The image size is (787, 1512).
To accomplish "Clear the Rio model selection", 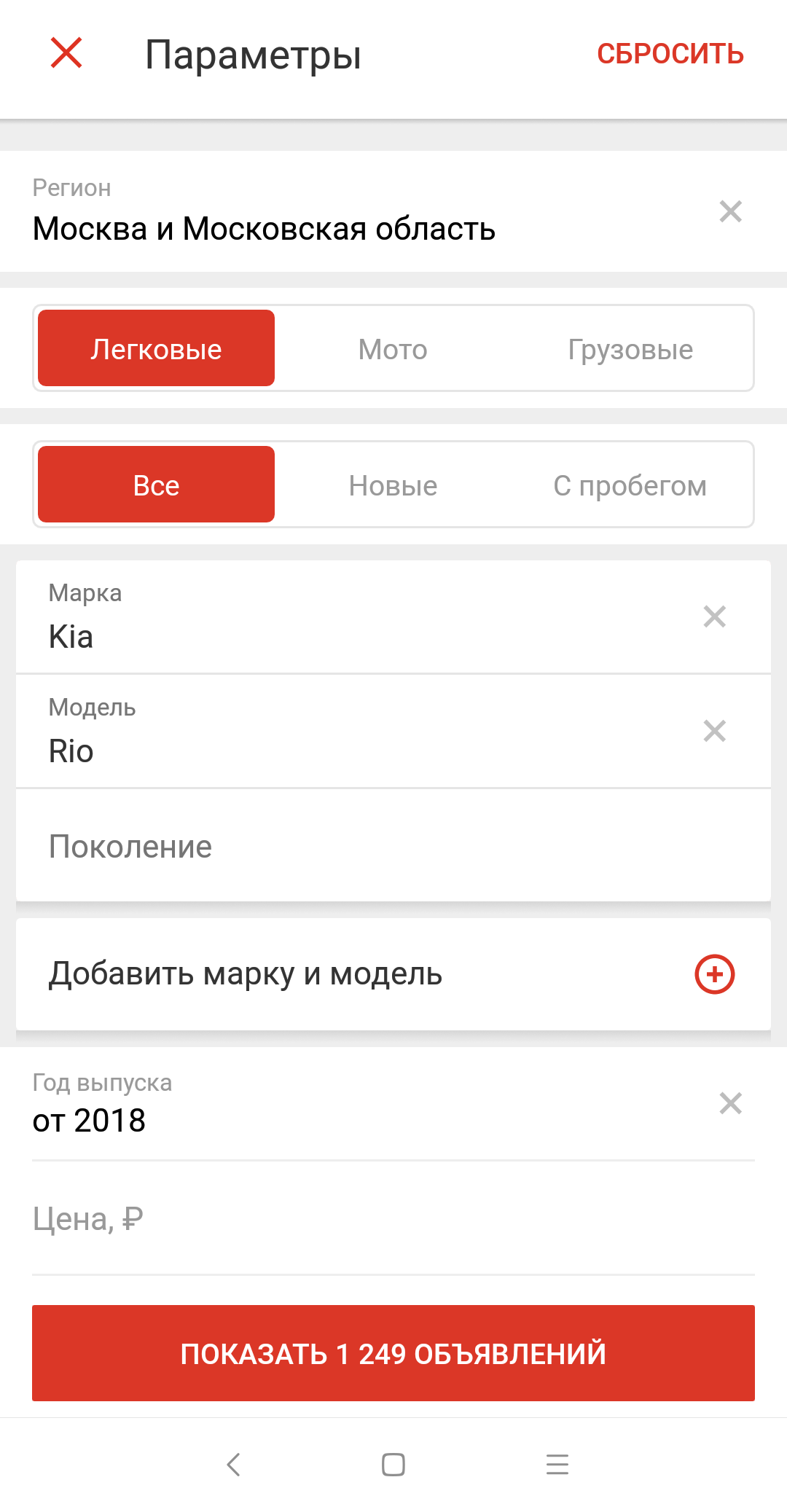I will [715, 731].
